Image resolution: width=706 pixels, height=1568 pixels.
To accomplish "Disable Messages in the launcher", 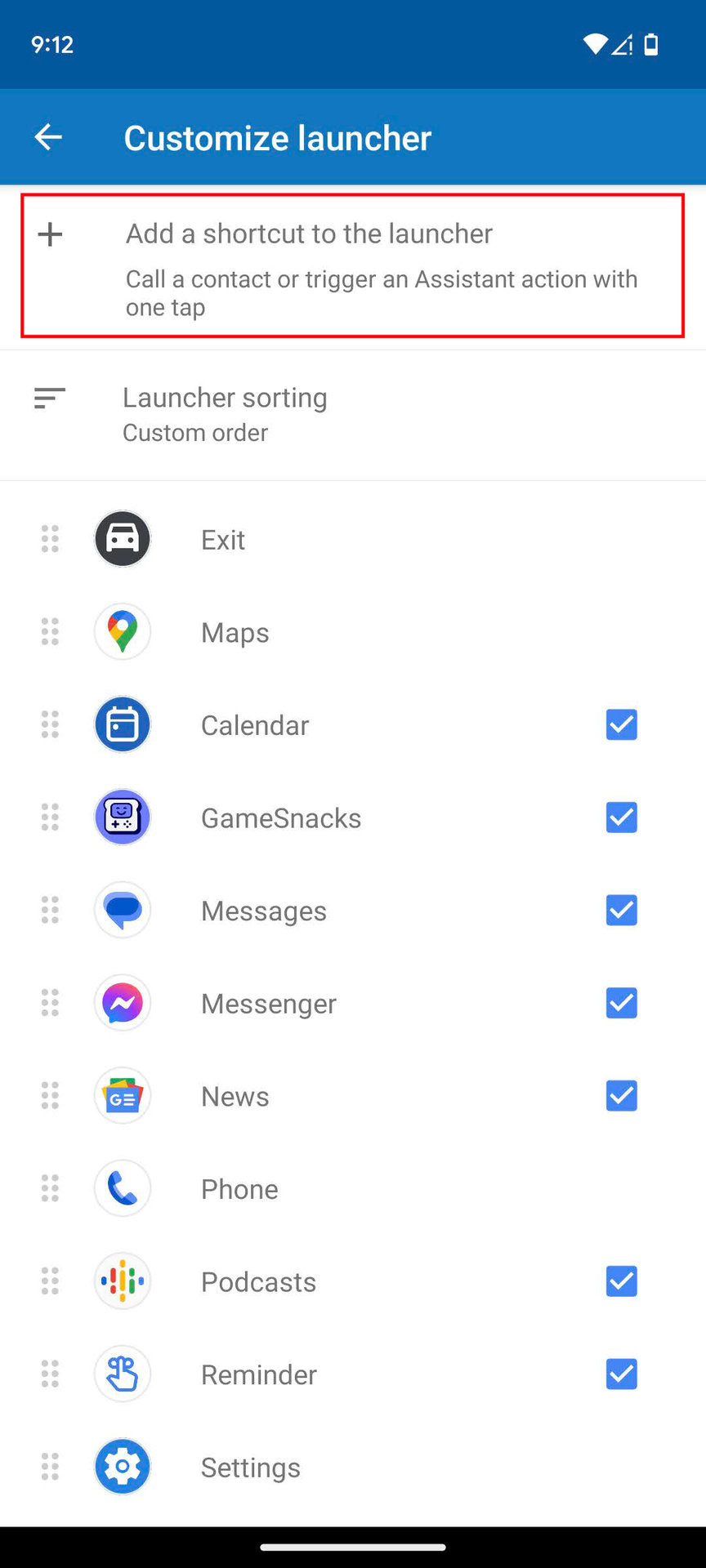I will (x=621, y=910).
